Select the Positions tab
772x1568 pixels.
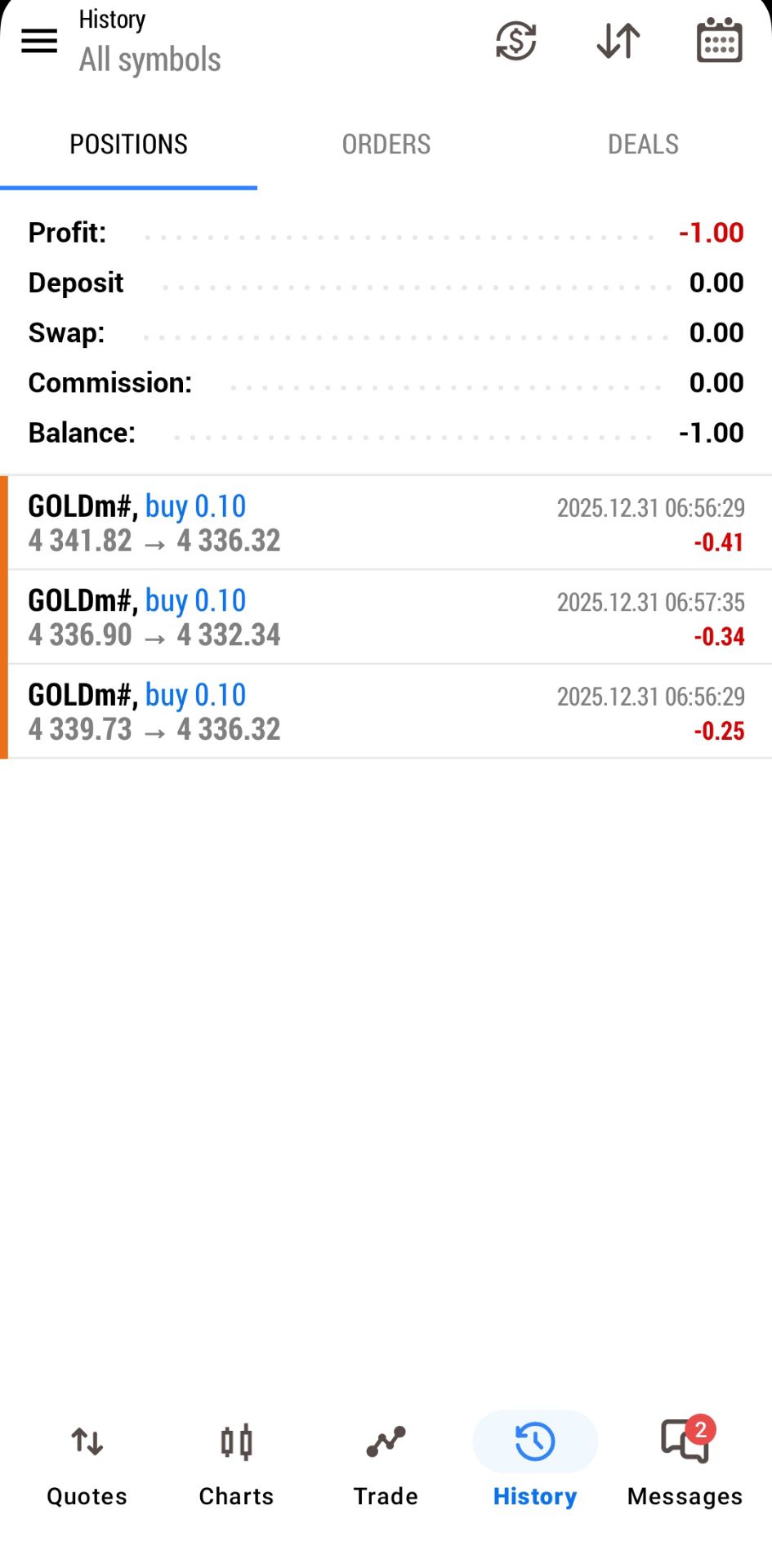[128, 145]
